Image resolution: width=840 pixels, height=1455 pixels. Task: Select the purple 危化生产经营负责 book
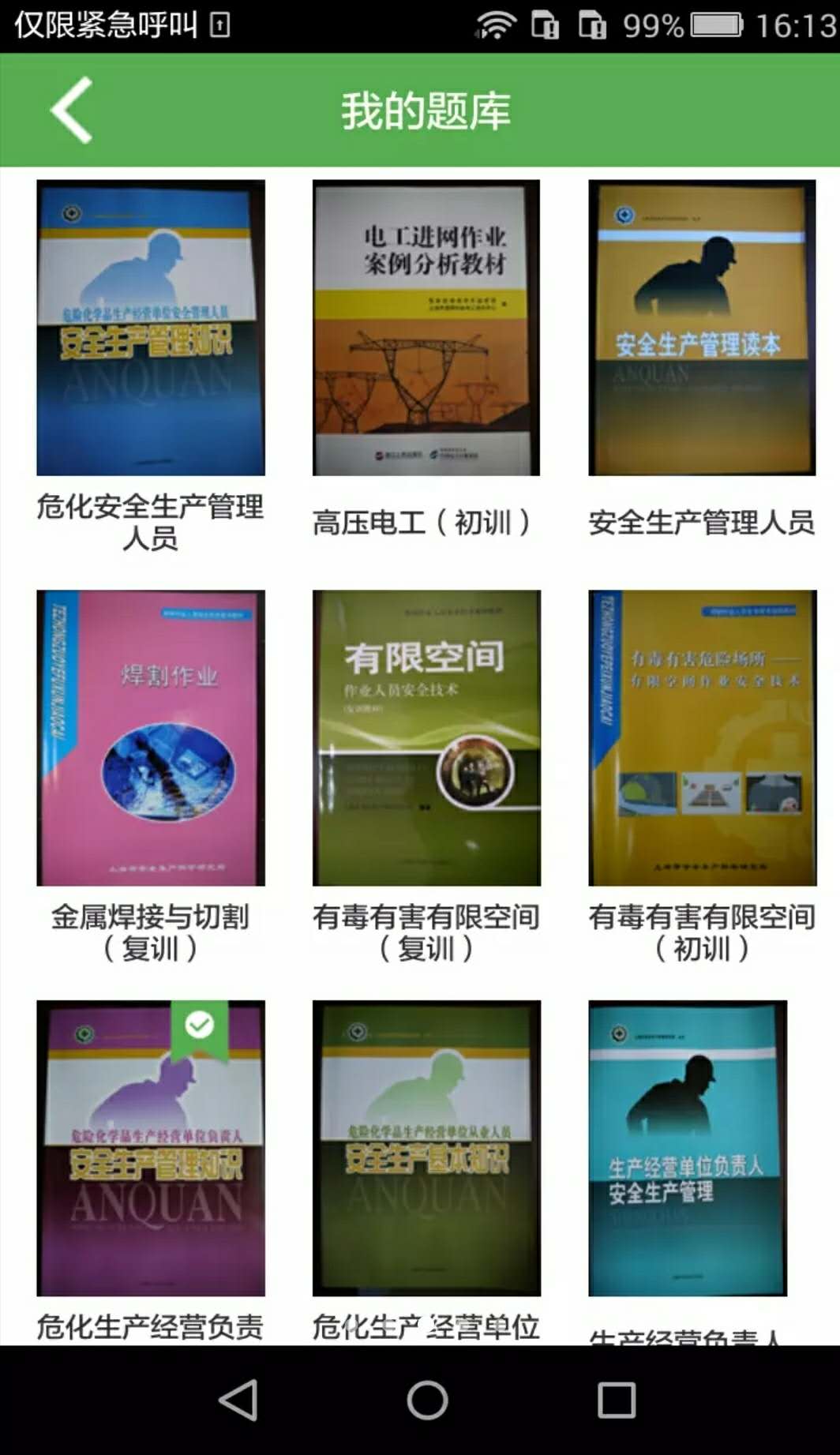click(x=151, y=1147)
